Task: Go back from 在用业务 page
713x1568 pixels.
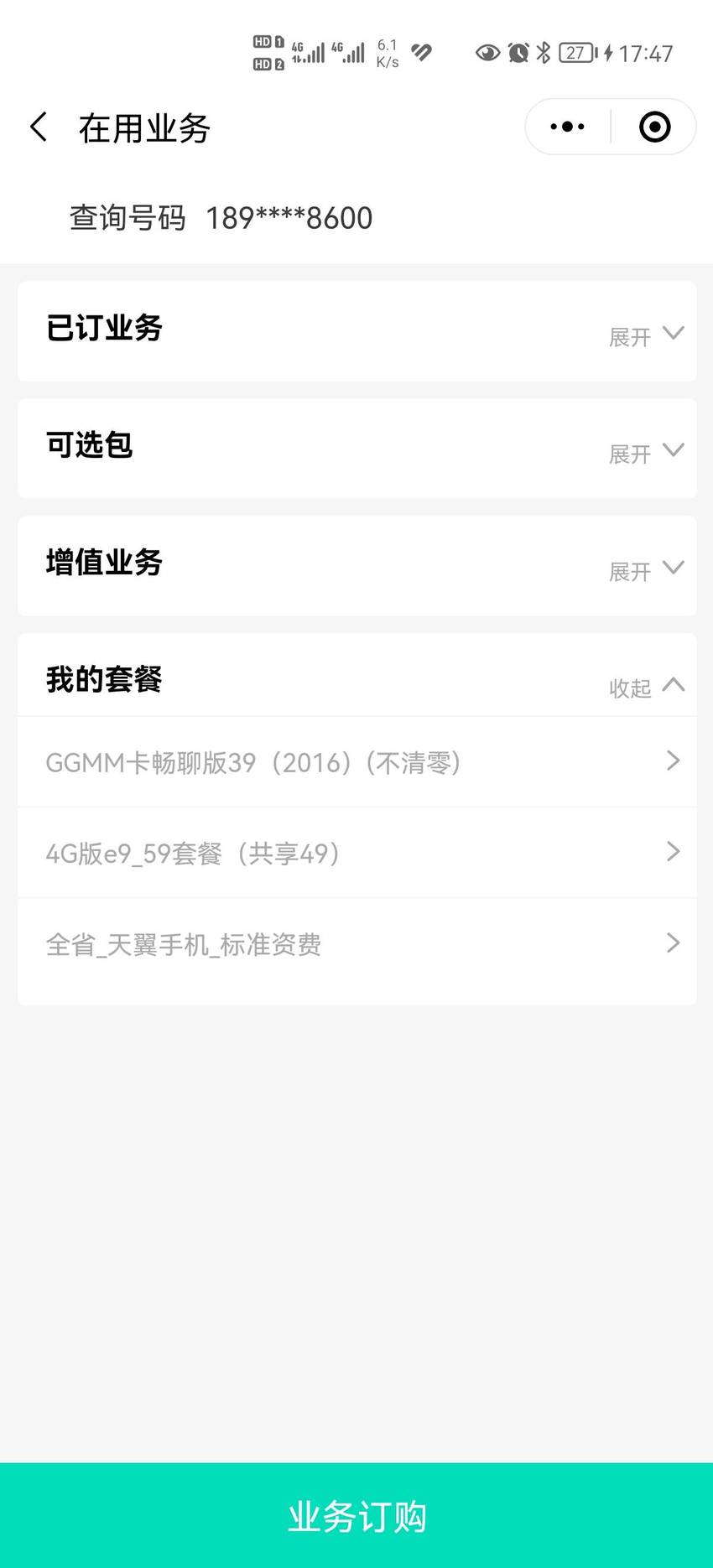Action: [x=39, y=127]
